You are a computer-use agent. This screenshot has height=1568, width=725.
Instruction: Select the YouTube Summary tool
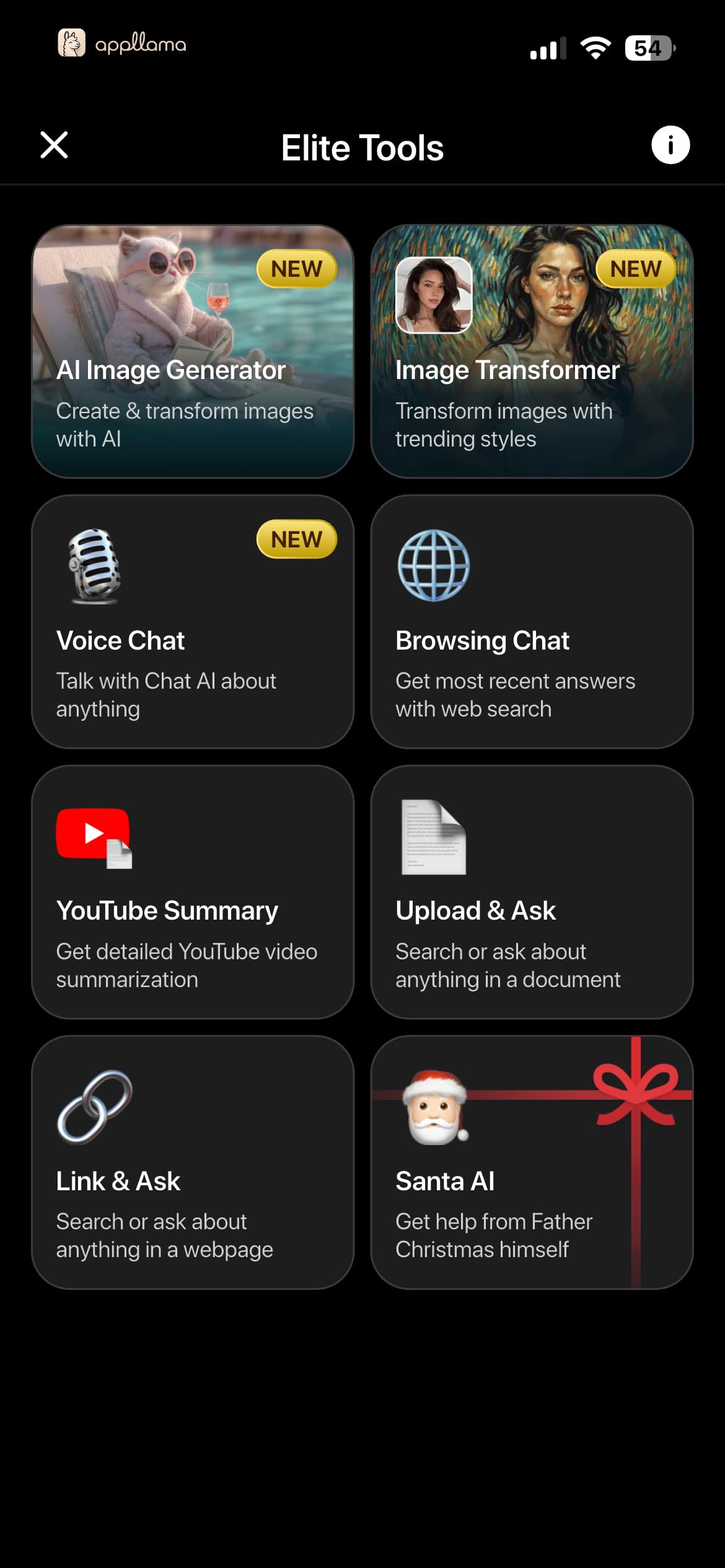193,892
